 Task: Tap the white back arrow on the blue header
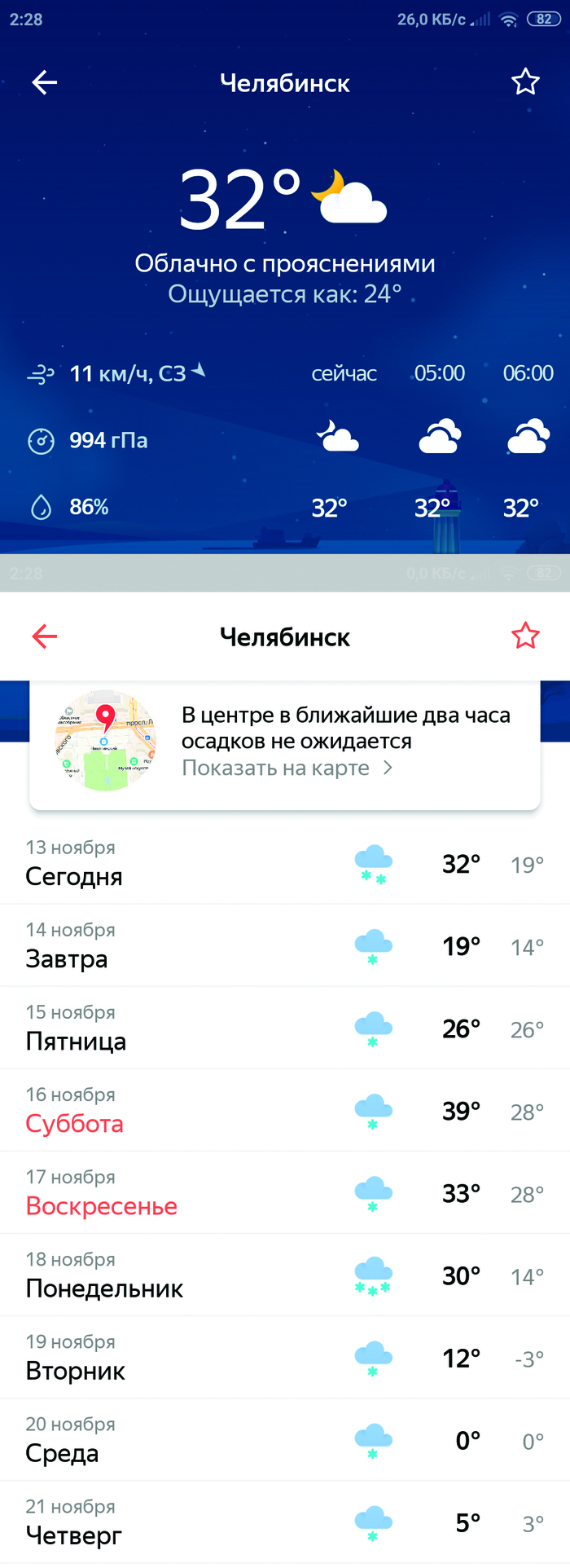click(45, 82)
